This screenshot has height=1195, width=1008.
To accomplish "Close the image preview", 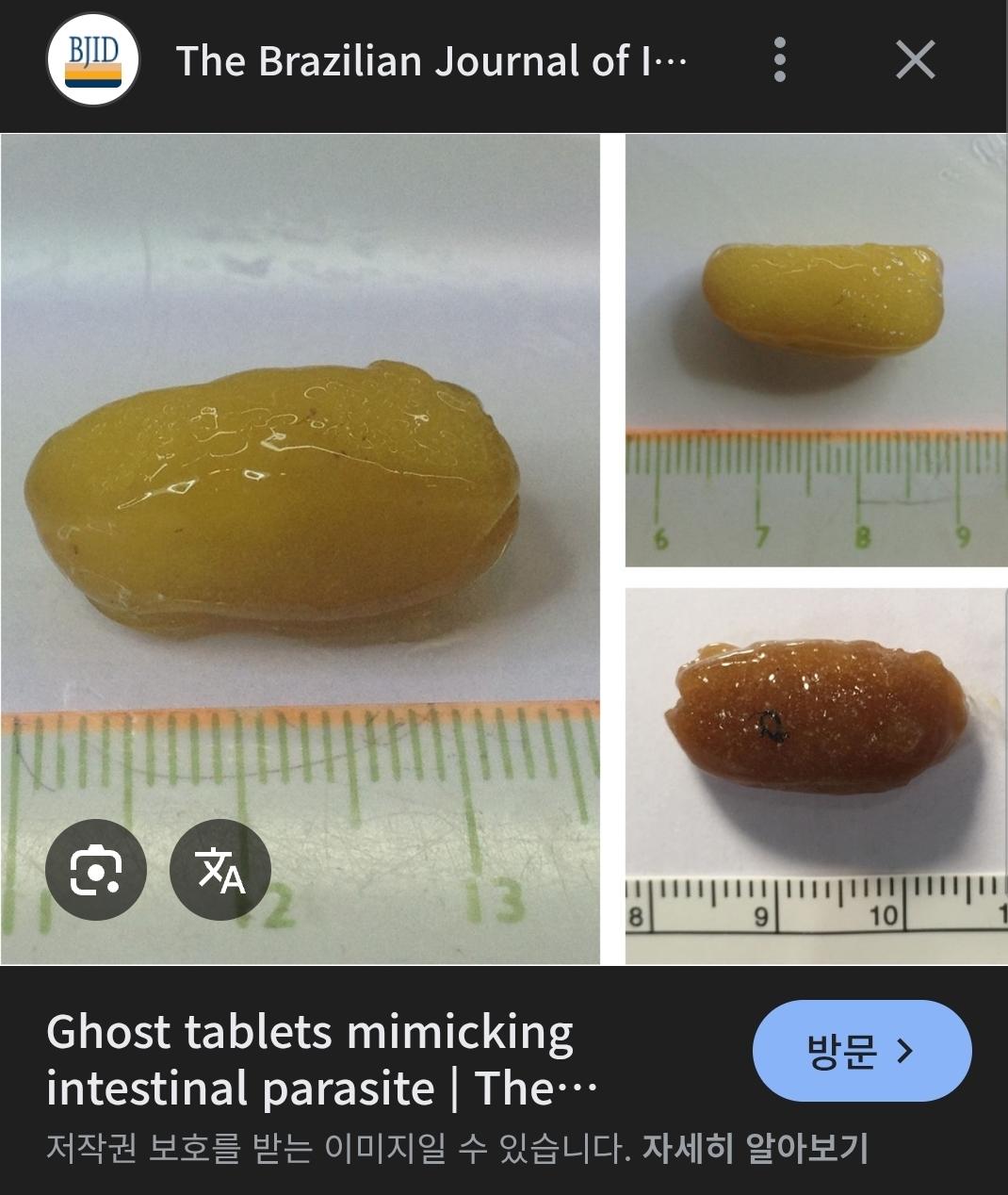I will coord(915,60).
